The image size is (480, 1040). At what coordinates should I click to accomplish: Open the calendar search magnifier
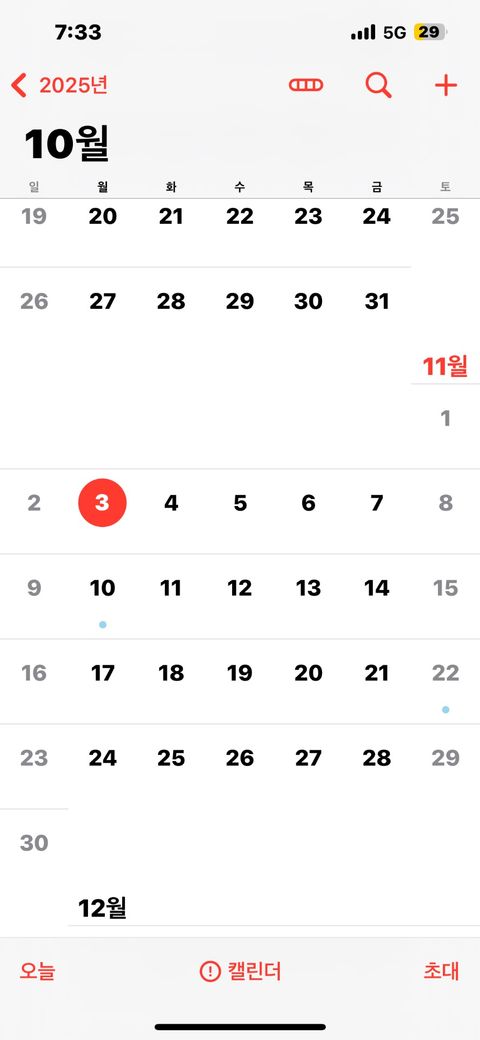[379, 86]
